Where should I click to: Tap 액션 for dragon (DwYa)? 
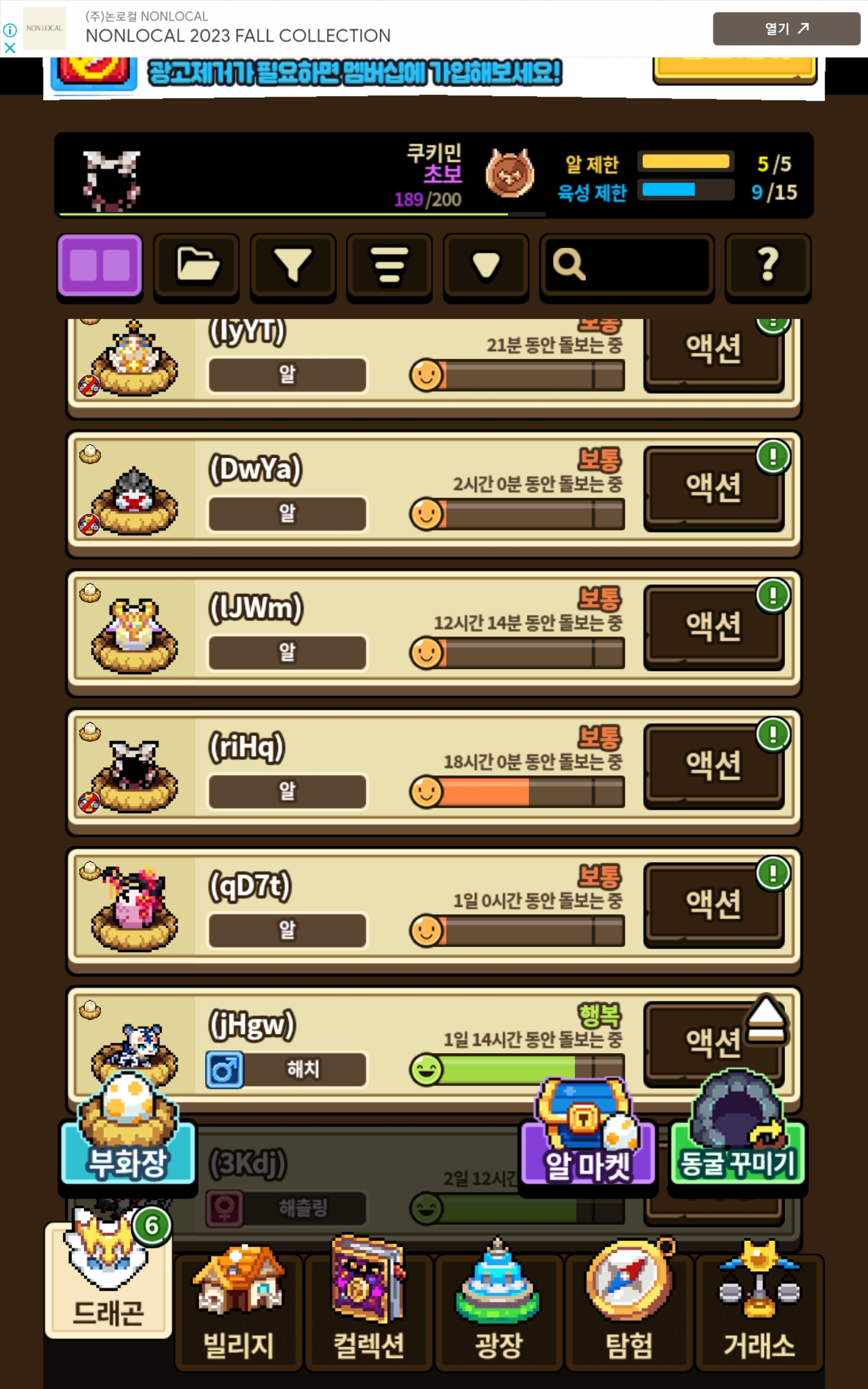tap(713, 488)
